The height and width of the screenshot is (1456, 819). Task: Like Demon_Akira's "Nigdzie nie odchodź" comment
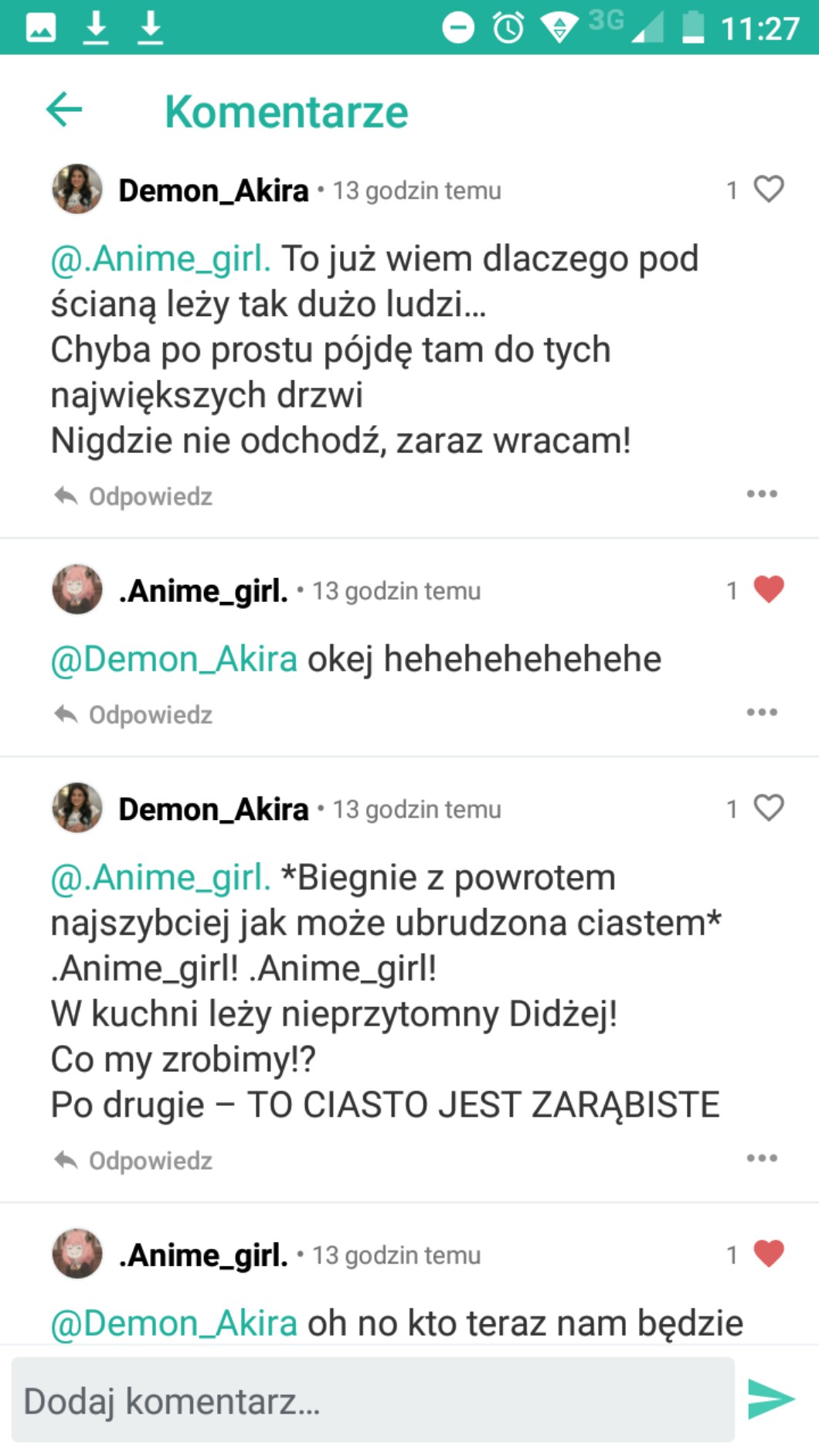click(768, 189)
